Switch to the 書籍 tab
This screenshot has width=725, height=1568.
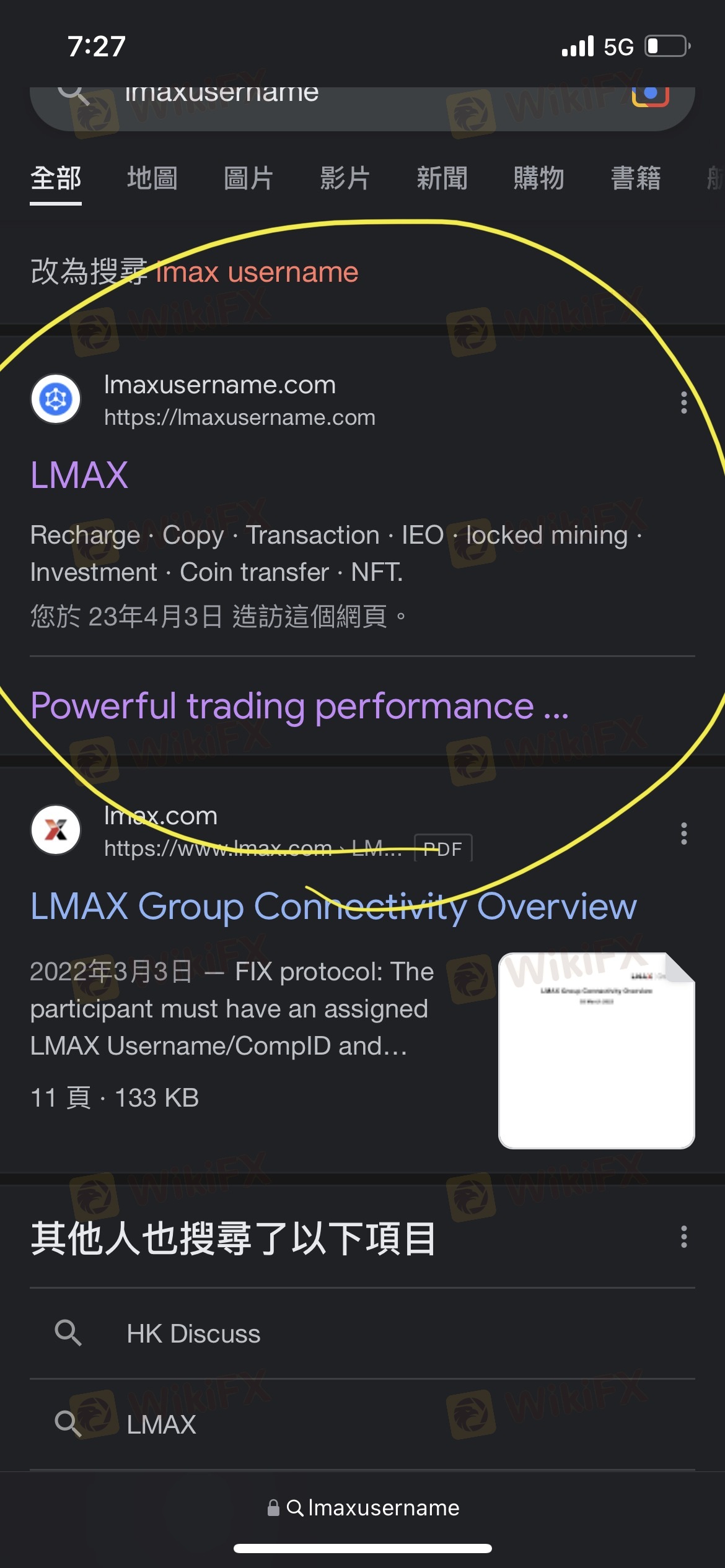click(x=636, y=178)
